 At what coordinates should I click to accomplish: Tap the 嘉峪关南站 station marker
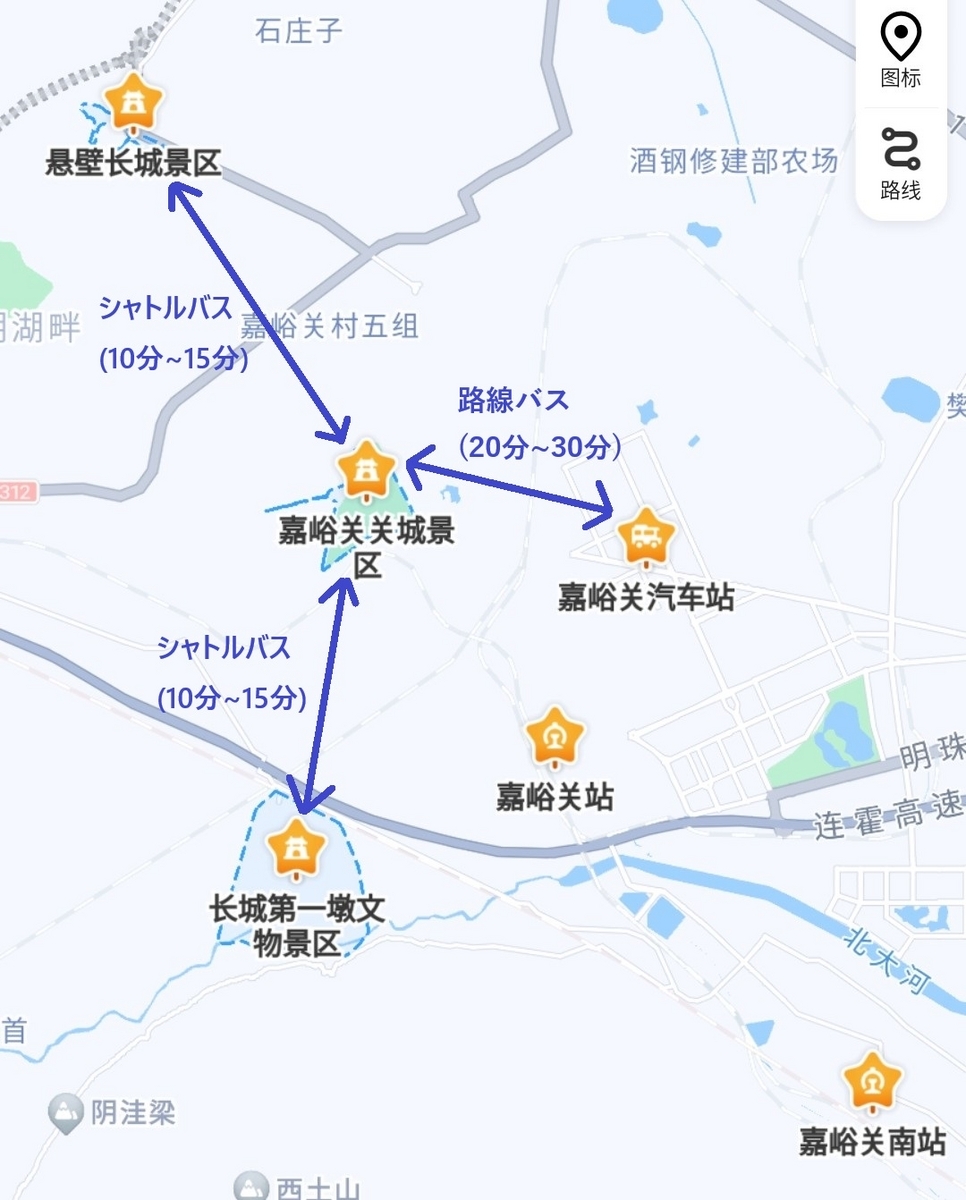pyautogui.click(x=871, y=1081)
